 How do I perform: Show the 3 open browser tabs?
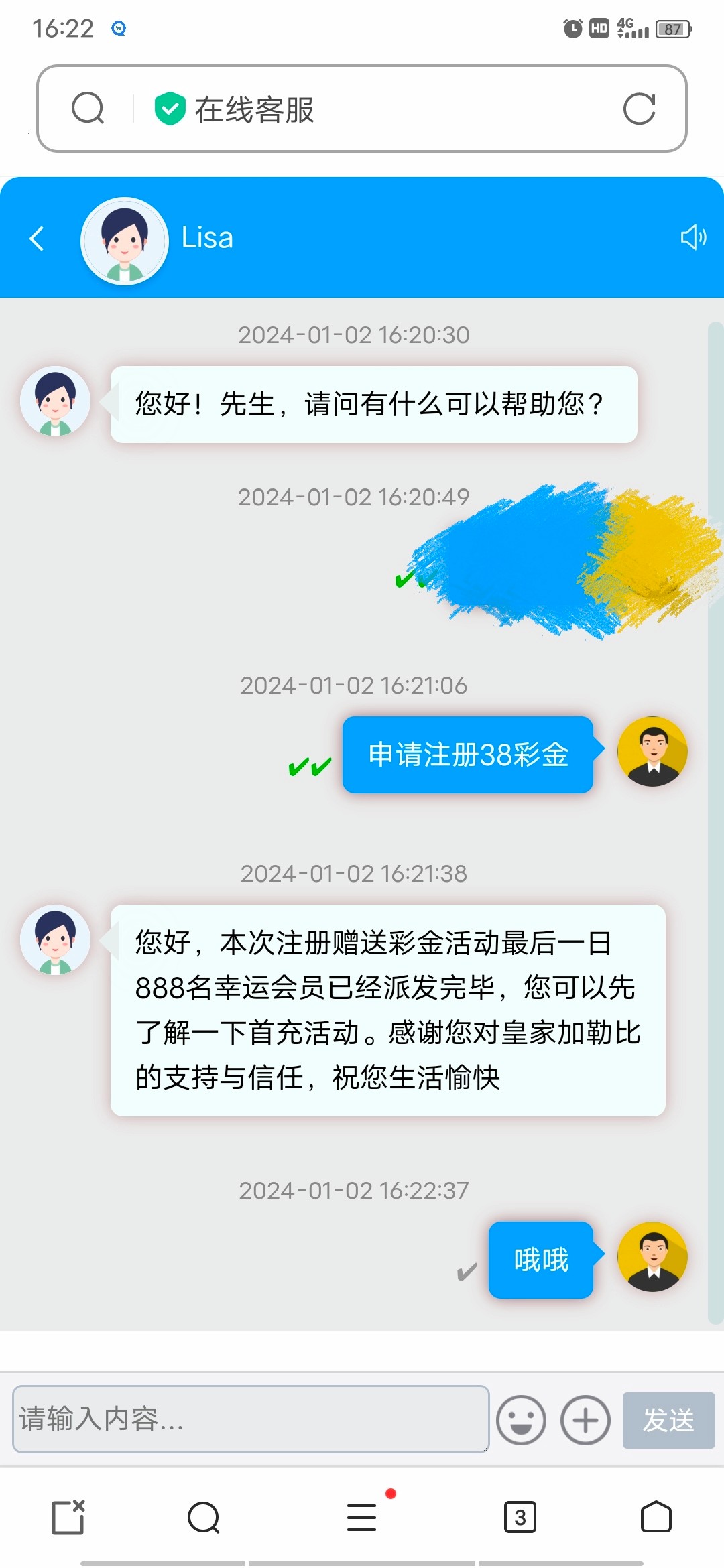[x=520, y=1518]
